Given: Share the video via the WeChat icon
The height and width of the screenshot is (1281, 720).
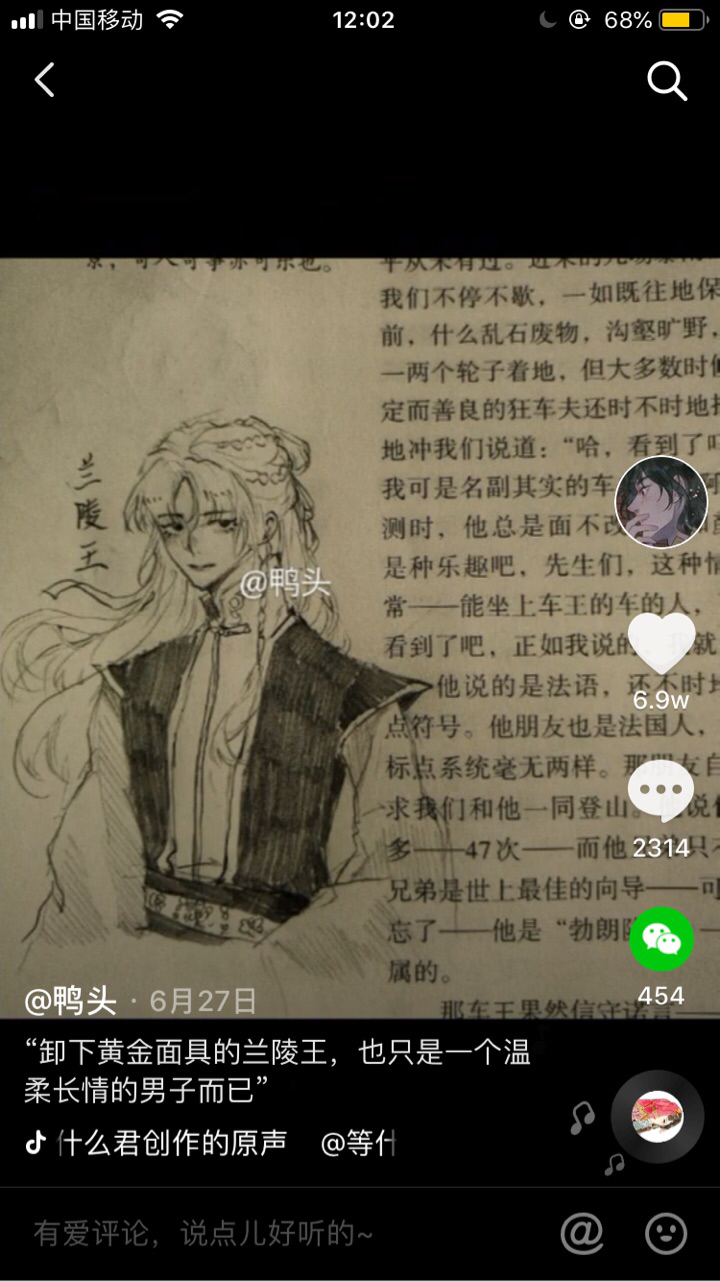Looking at the screenshot, I should (661, 939).
